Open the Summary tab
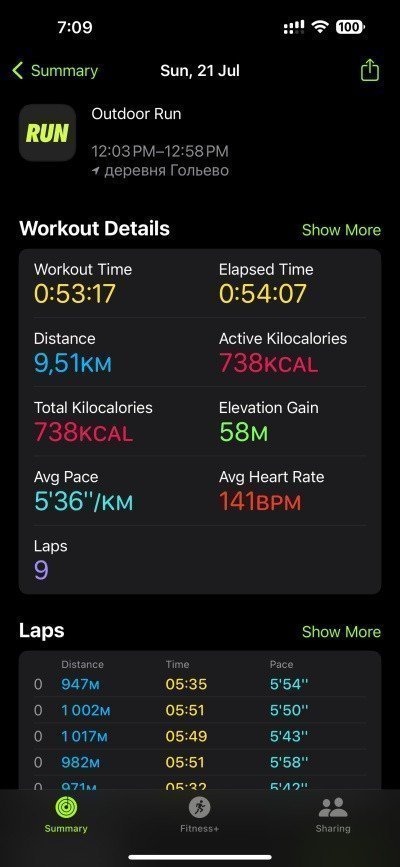Screen dimensions: 400x867 tap(66, 815)
